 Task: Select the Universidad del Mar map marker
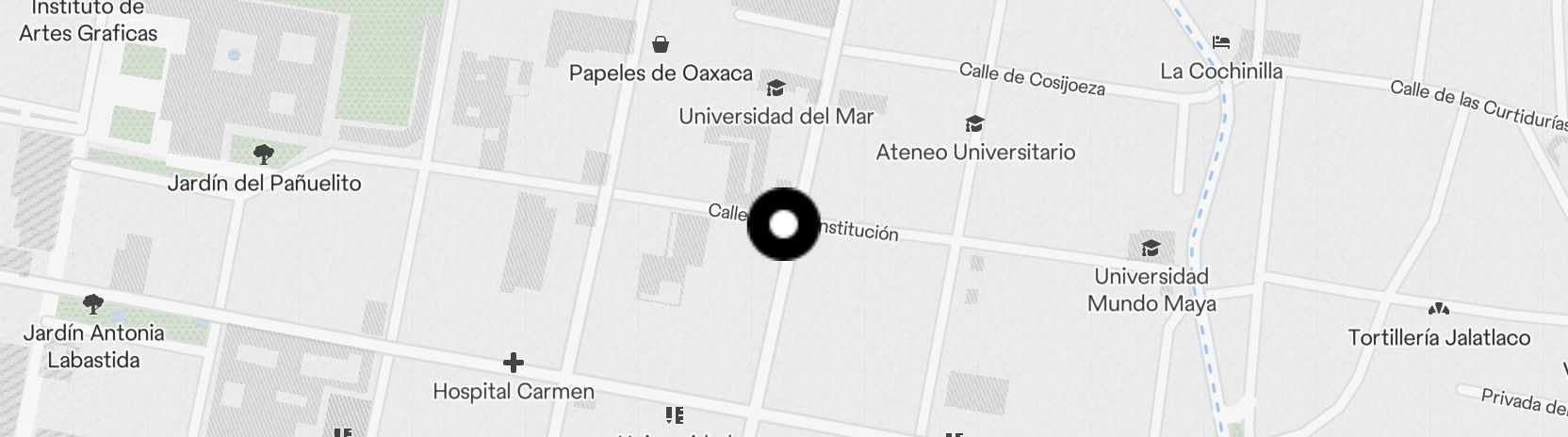[x=776, y=89]
